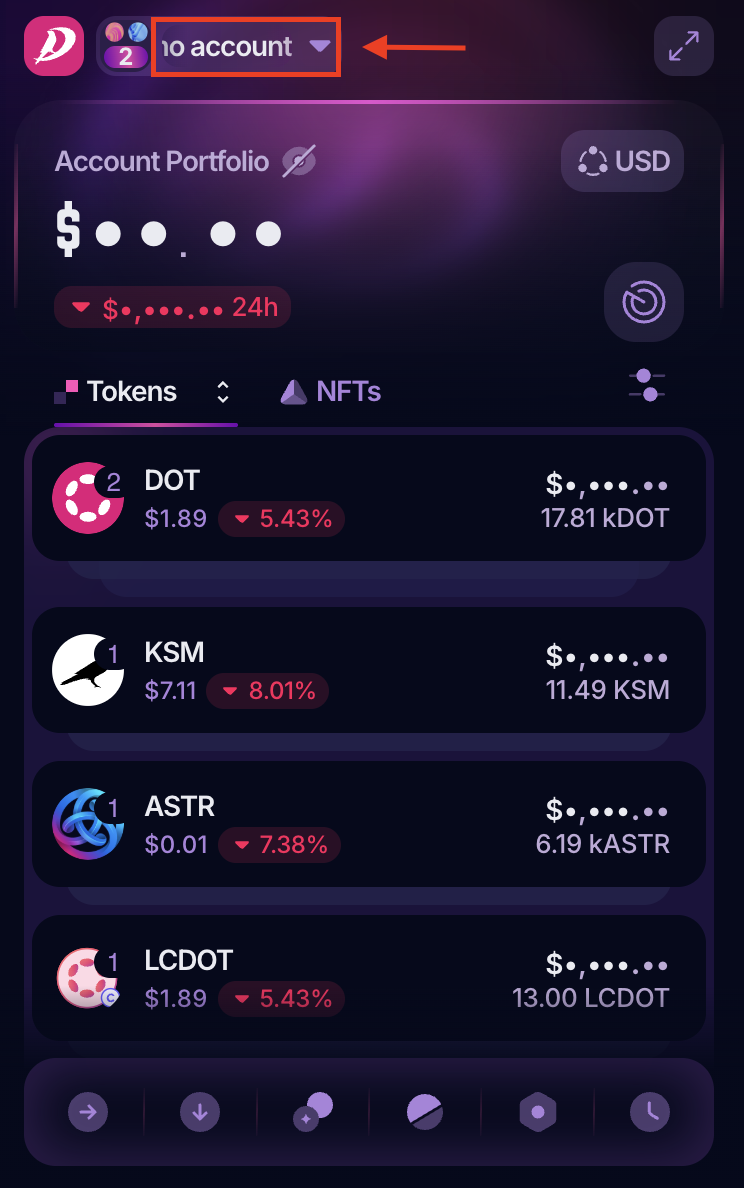Open the planet icon in bottom bar
744x1188 pixels.
pos(424,1111)
